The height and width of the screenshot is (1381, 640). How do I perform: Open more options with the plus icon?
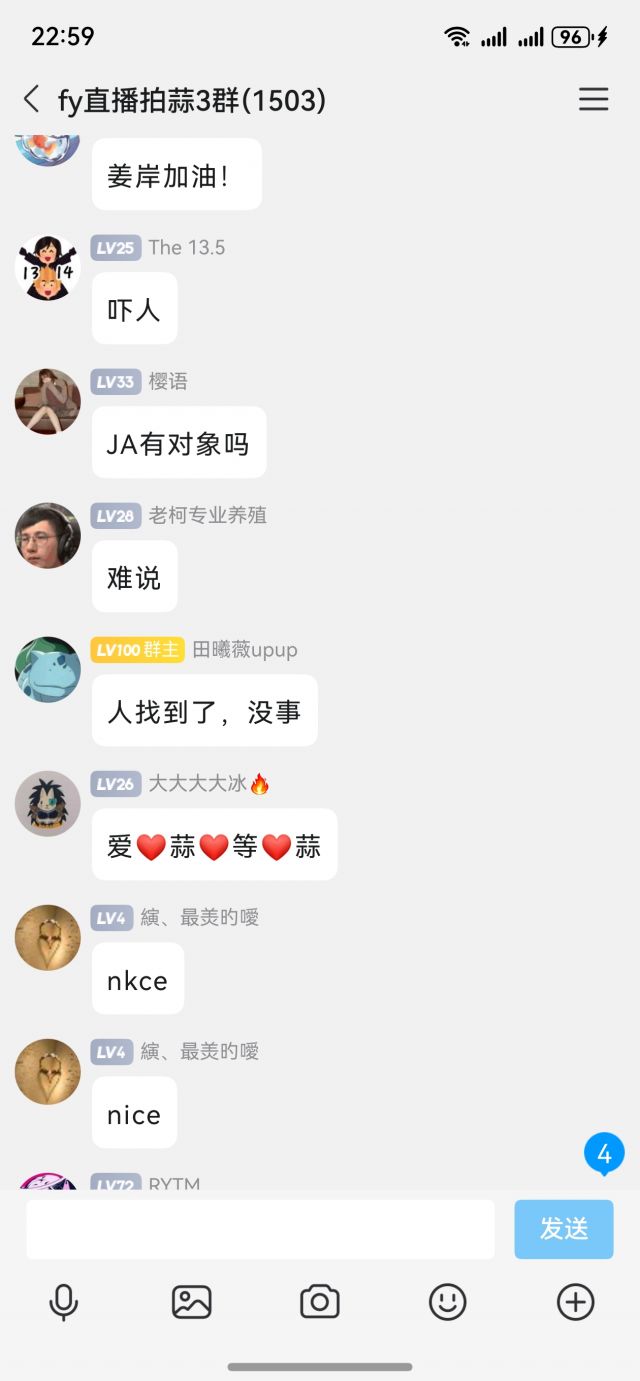pos(575,1302)
